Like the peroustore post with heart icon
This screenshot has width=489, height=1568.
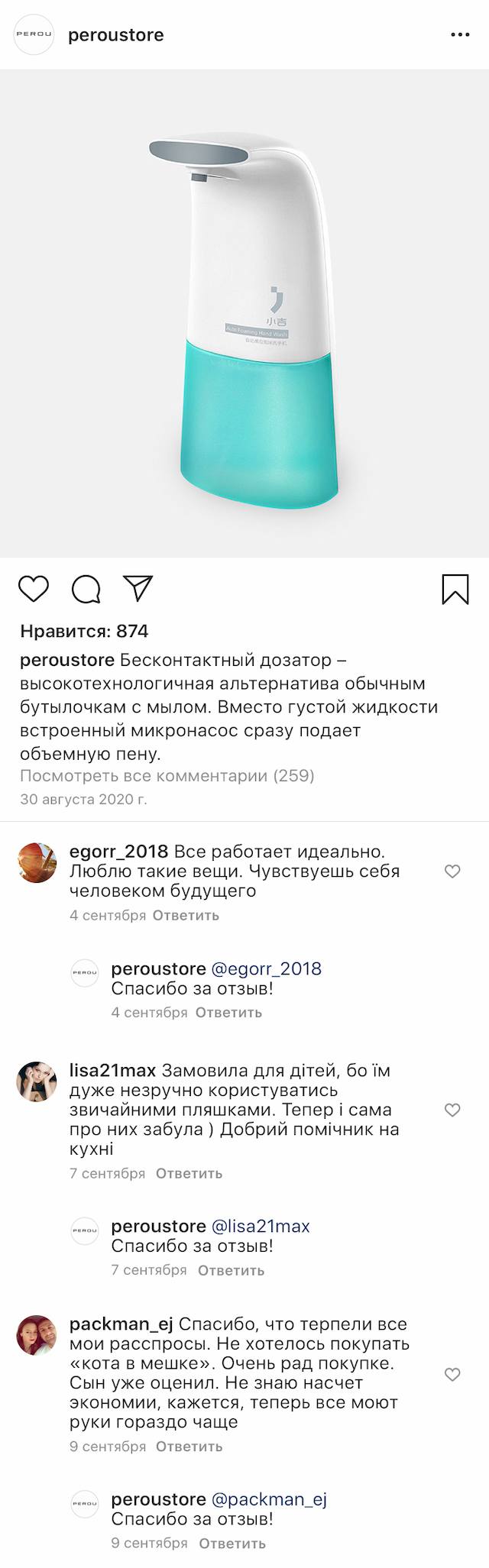34,589
